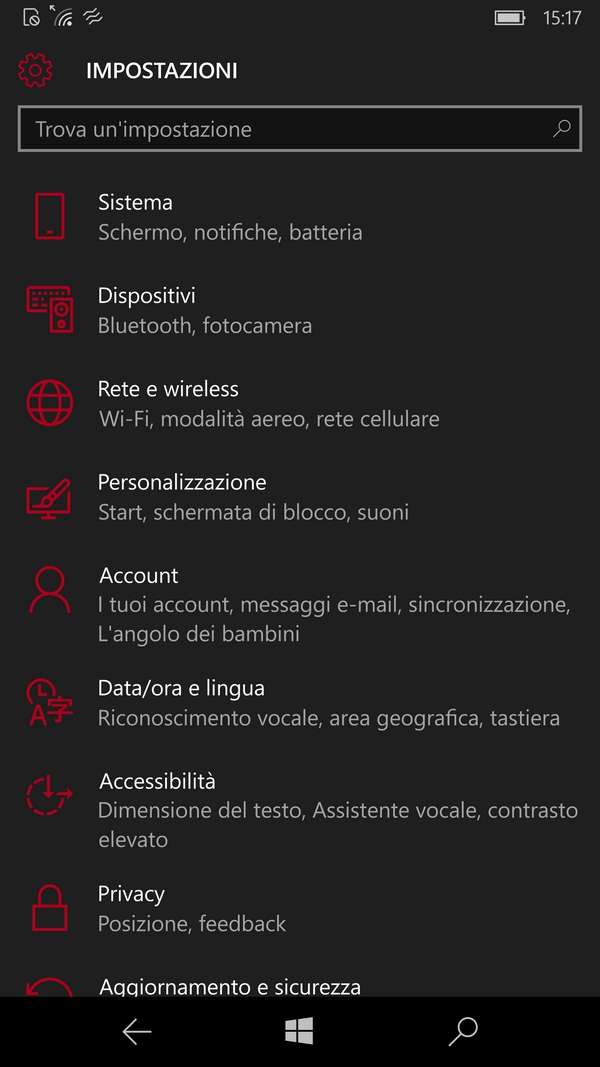Tap the system back arrow
This screenshot has width=600, height=1067.
point(137,1032)
